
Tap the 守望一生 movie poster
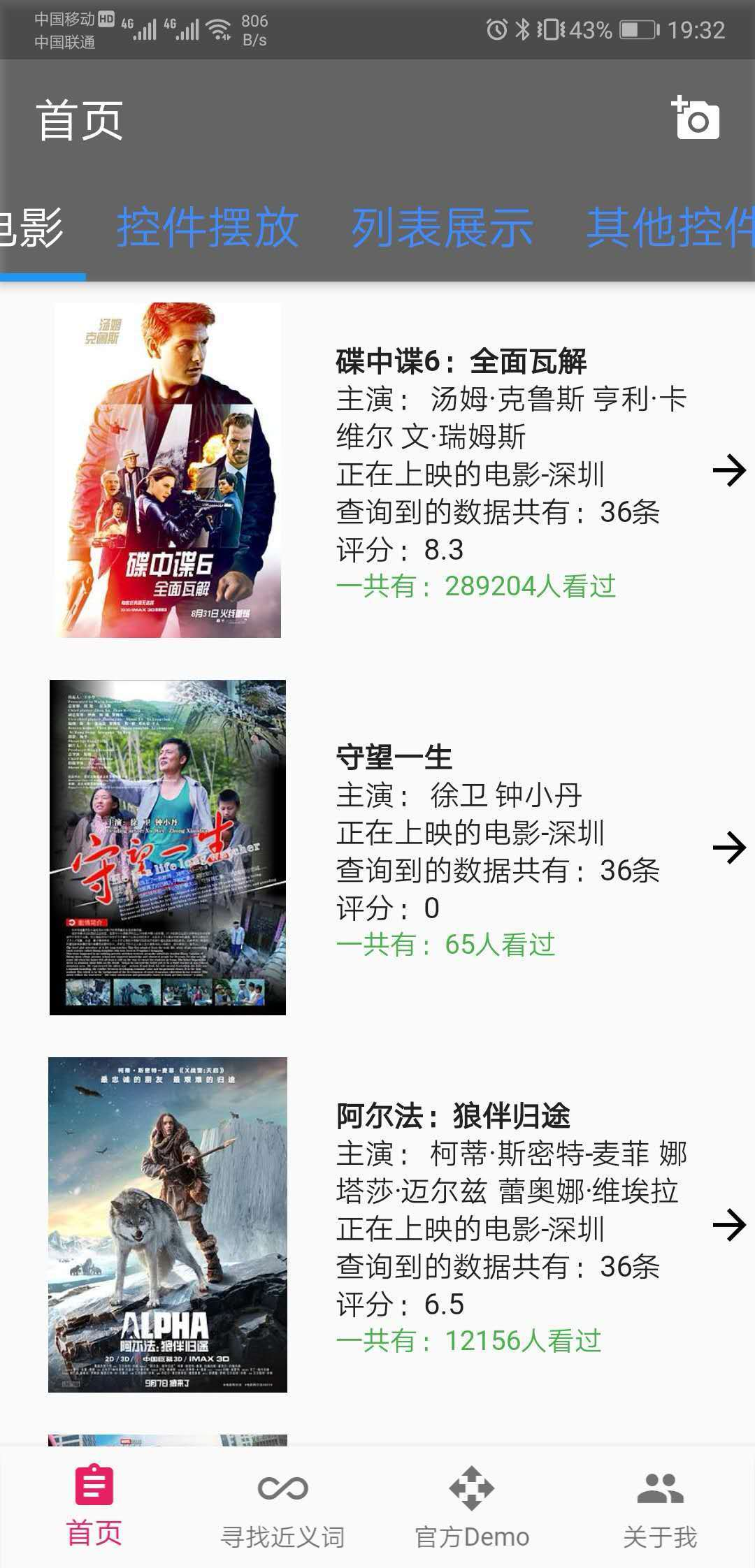pos(168,847)
